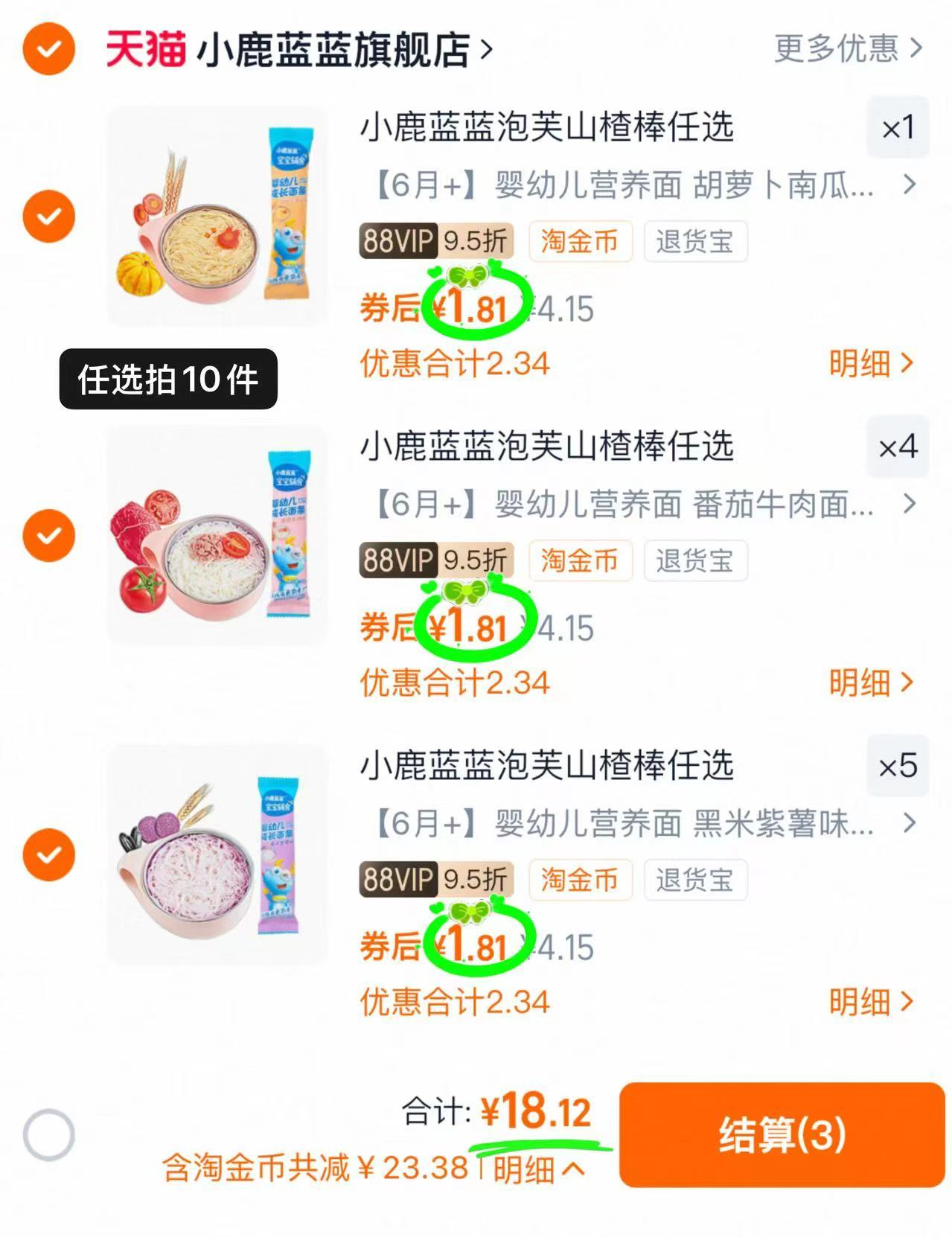Image resolution: width=952 pixels, height=1237 pixels.
Task: Click the 淘金币 tag on the 番茄牛肉面 item
Action: tap(581, 561)
